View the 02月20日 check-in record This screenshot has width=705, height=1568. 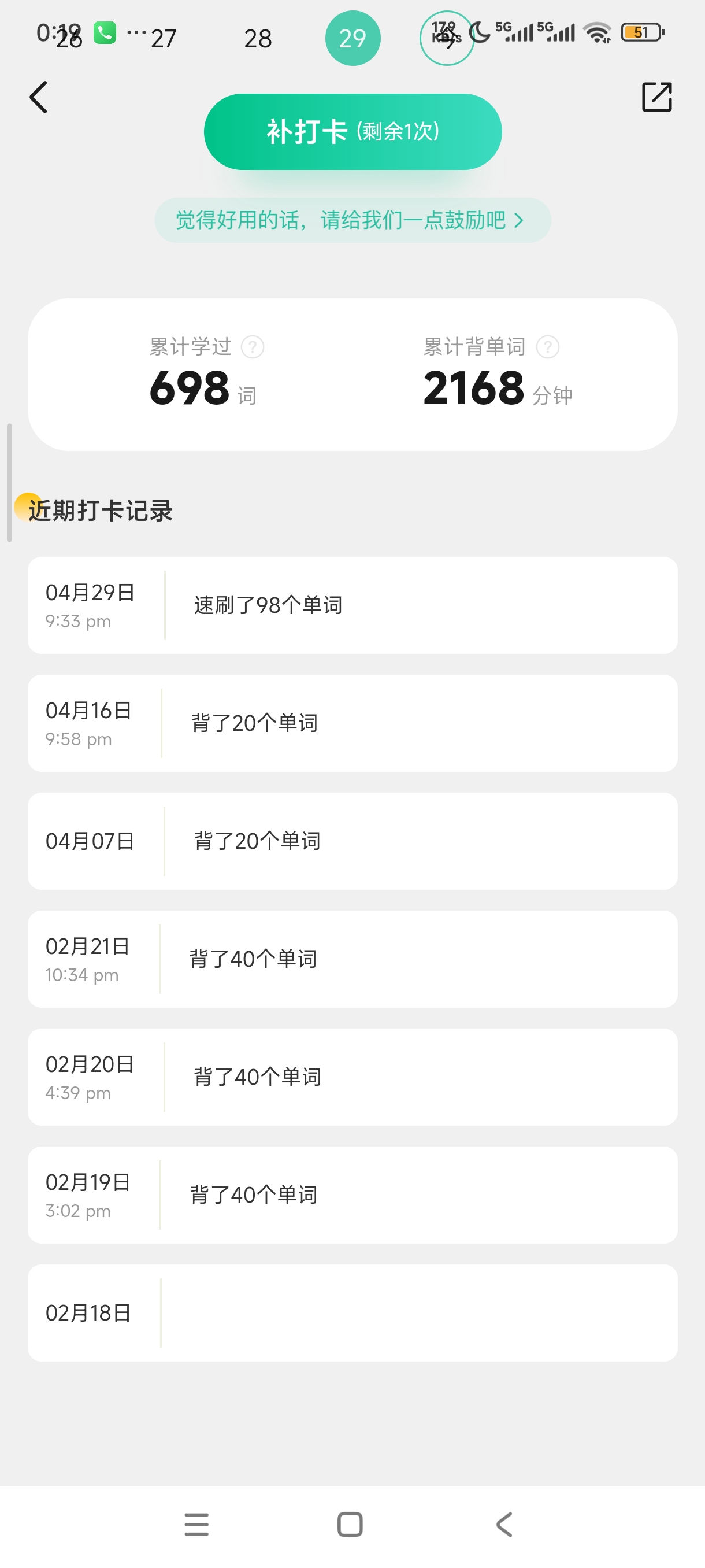tap(352, 1077)
